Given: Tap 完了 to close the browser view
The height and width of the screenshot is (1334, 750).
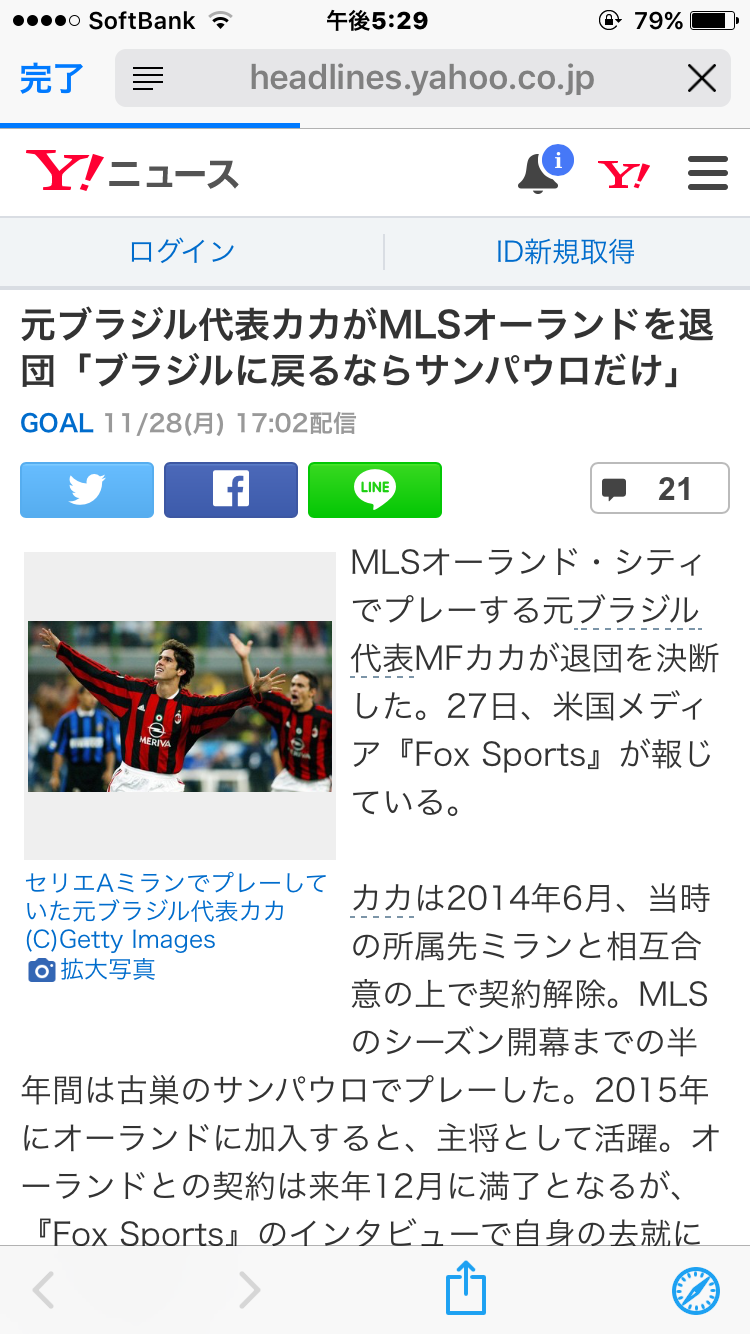Looking at the screenshot, I should [x=52, y=78].
